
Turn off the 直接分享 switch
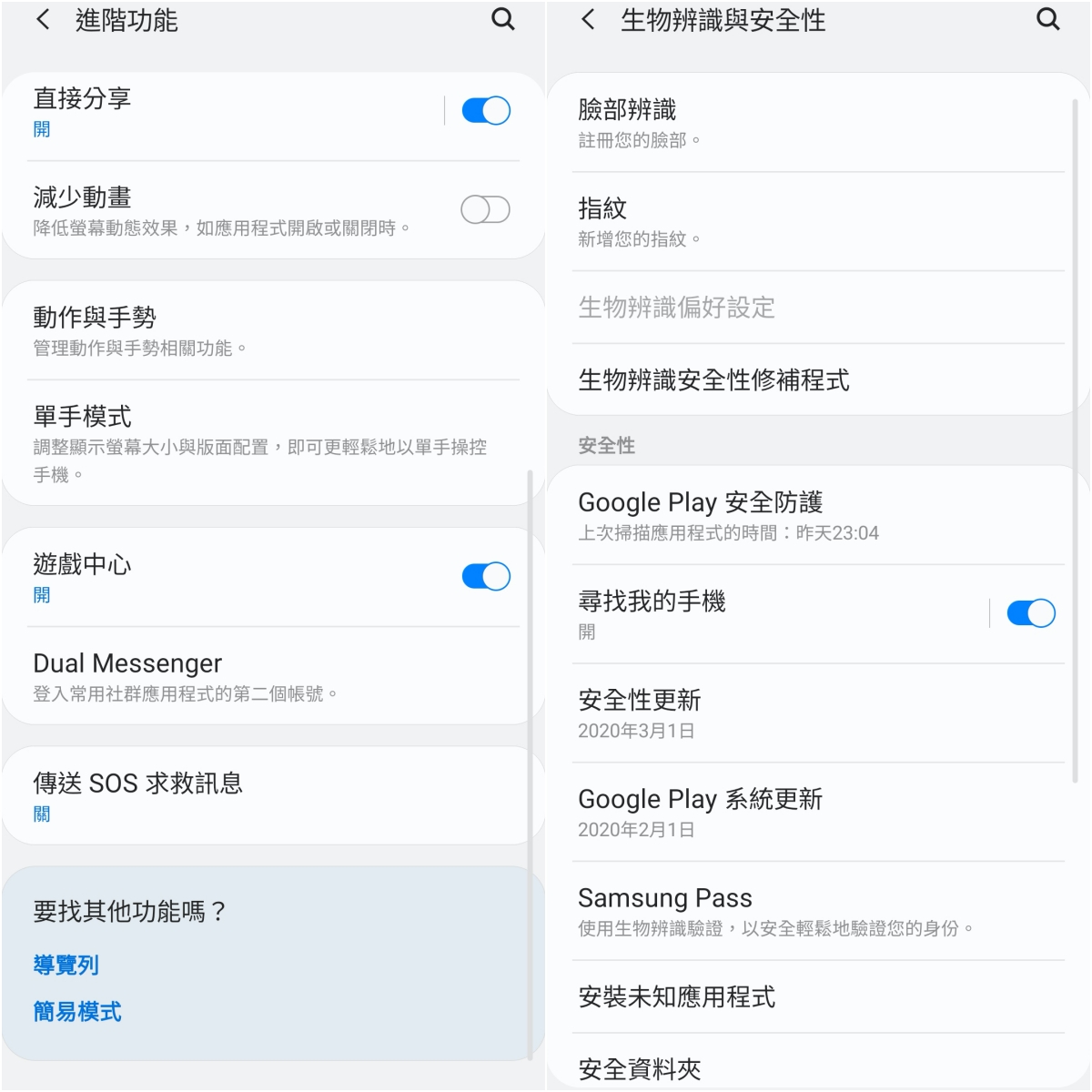[x=485, y=111]
